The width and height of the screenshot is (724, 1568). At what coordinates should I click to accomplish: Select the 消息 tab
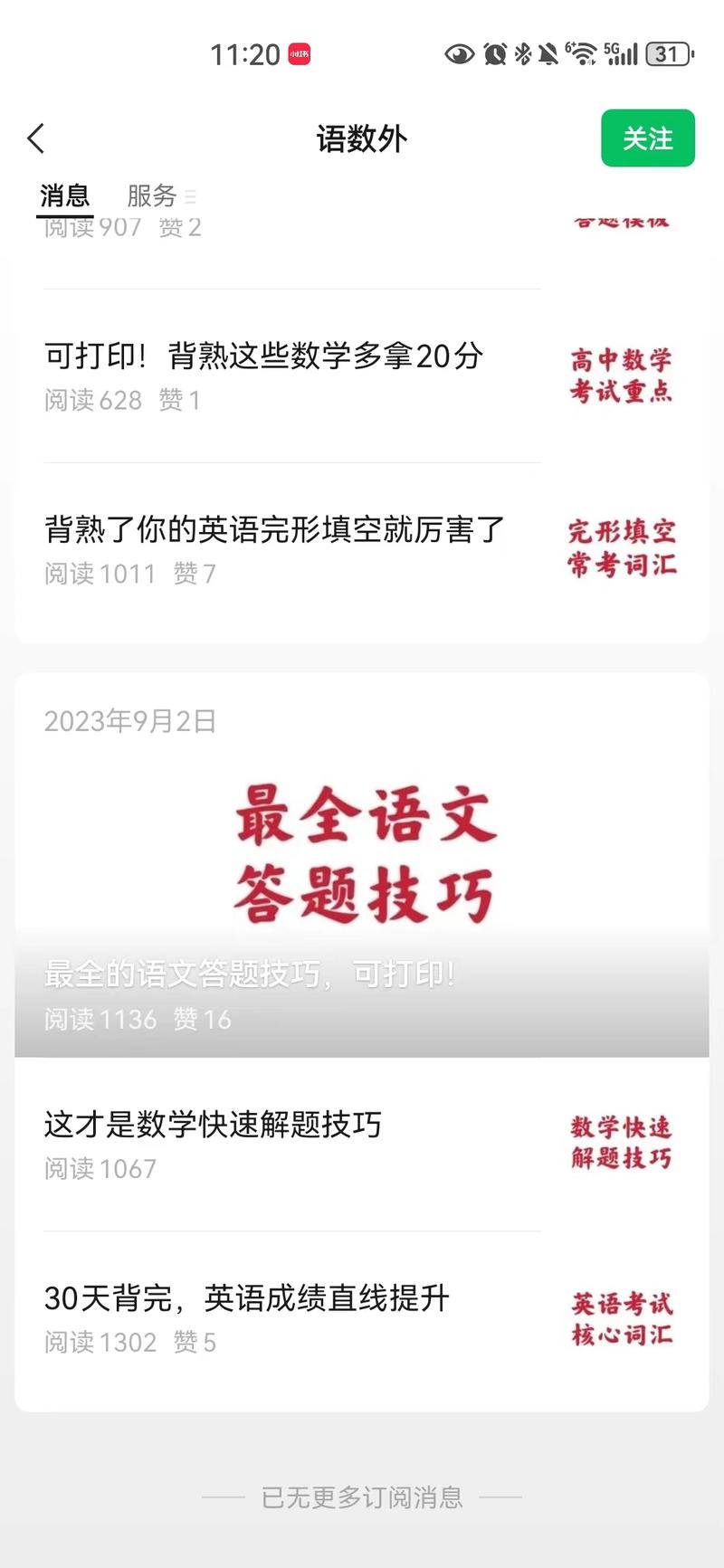click(65, 195)
